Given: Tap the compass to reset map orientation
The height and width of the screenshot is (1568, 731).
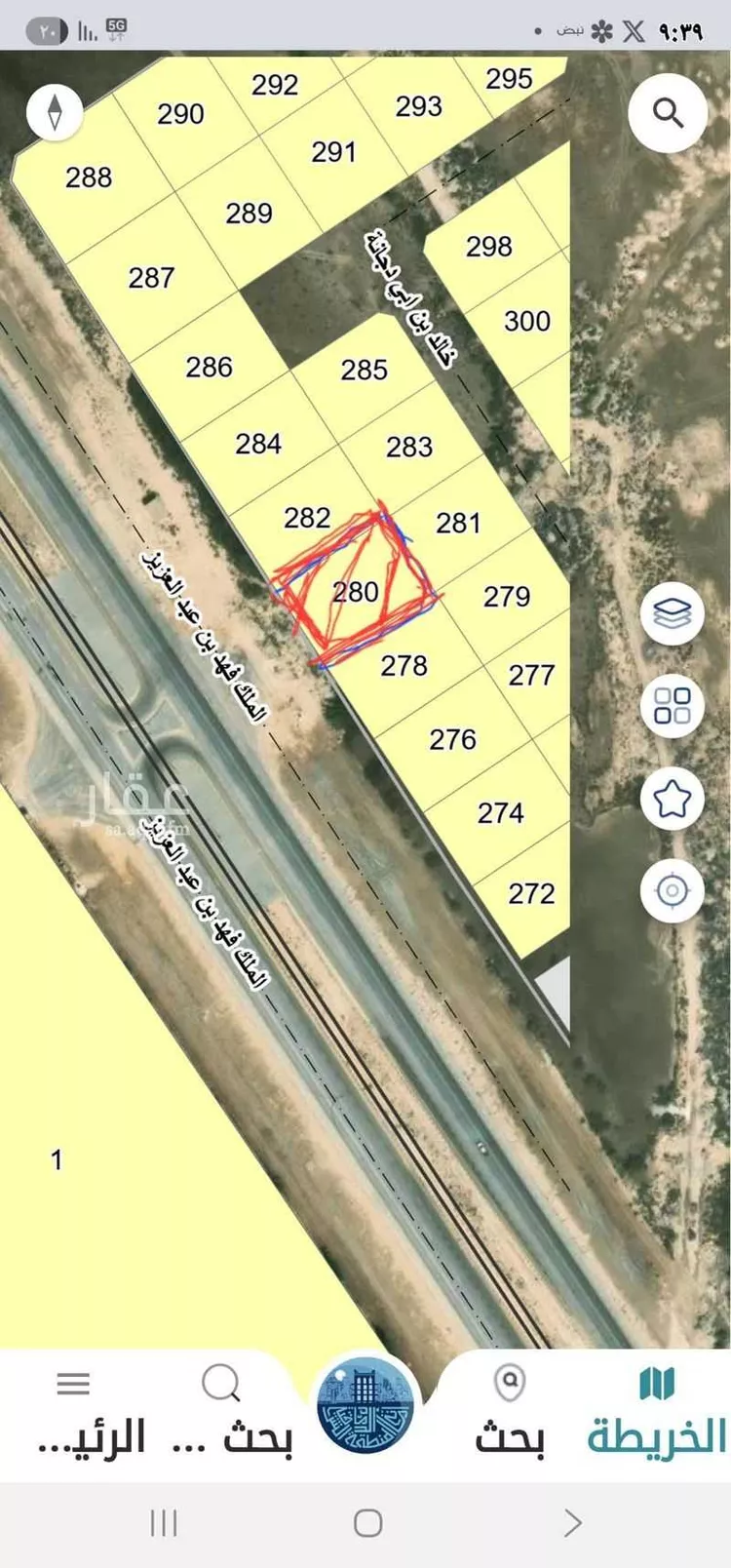Looking at the screenshot, I should click(55, 112).
